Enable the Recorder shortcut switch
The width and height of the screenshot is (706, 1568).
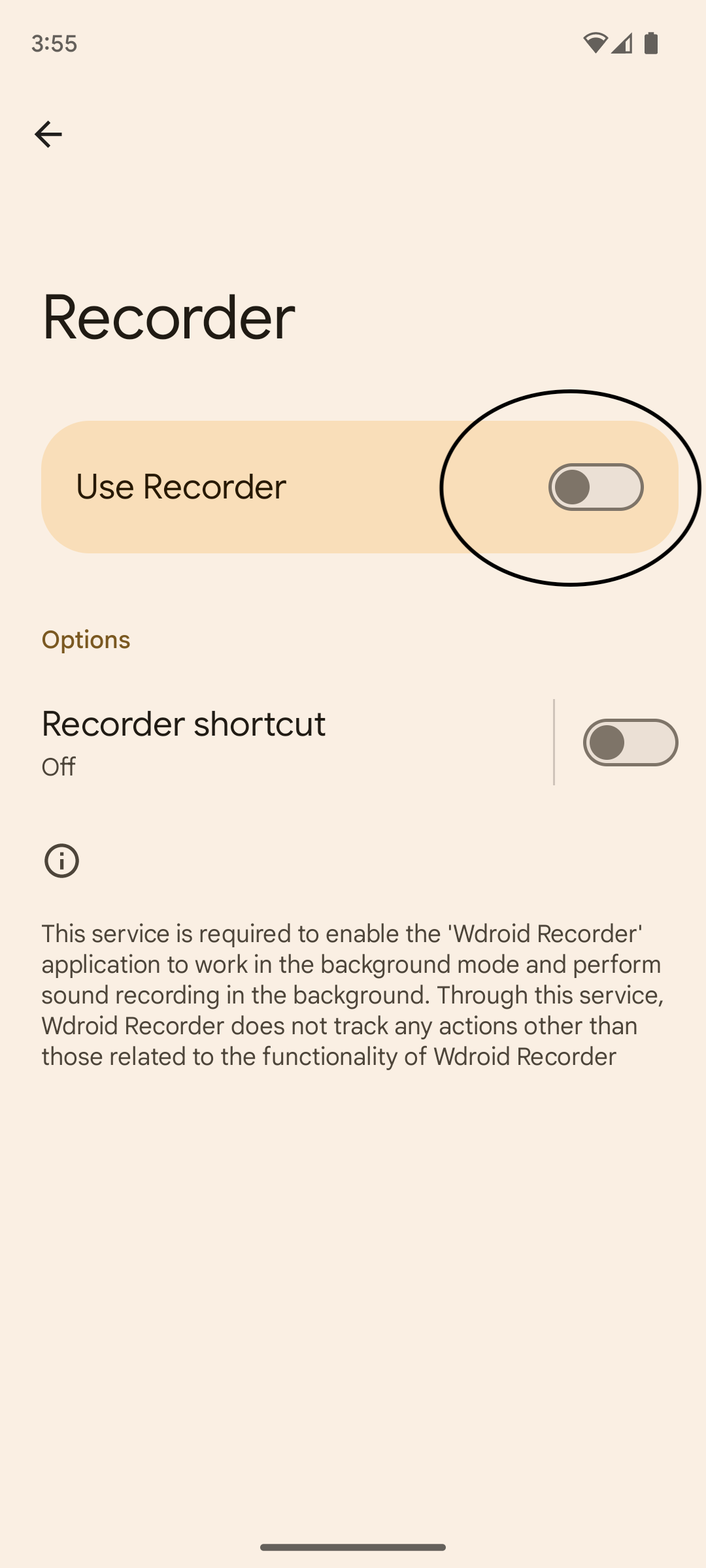630,743
